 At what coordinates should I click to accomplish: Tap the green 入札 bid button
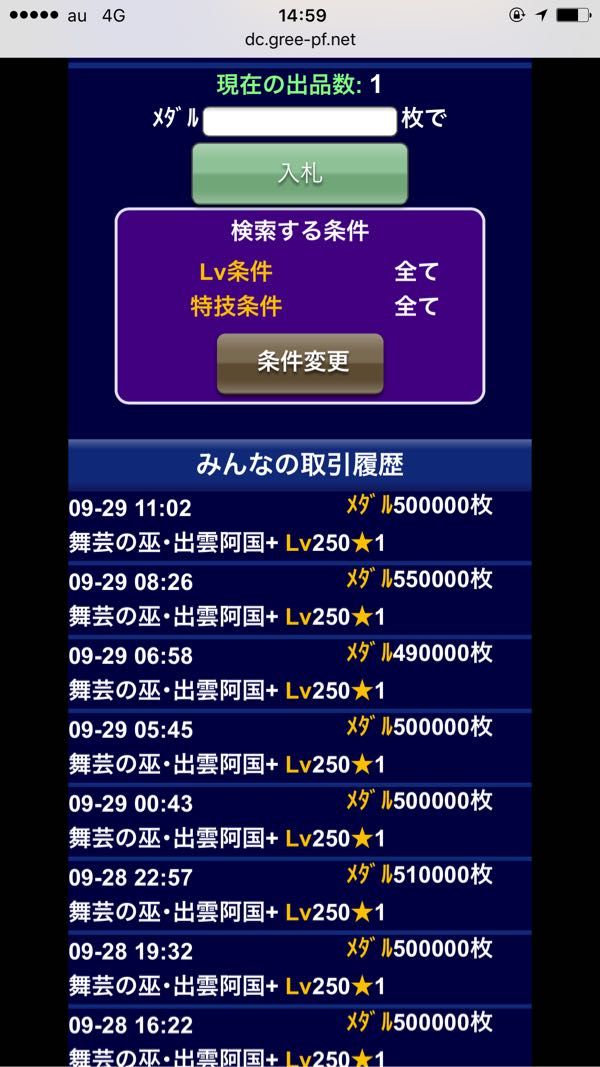point(299,174)
